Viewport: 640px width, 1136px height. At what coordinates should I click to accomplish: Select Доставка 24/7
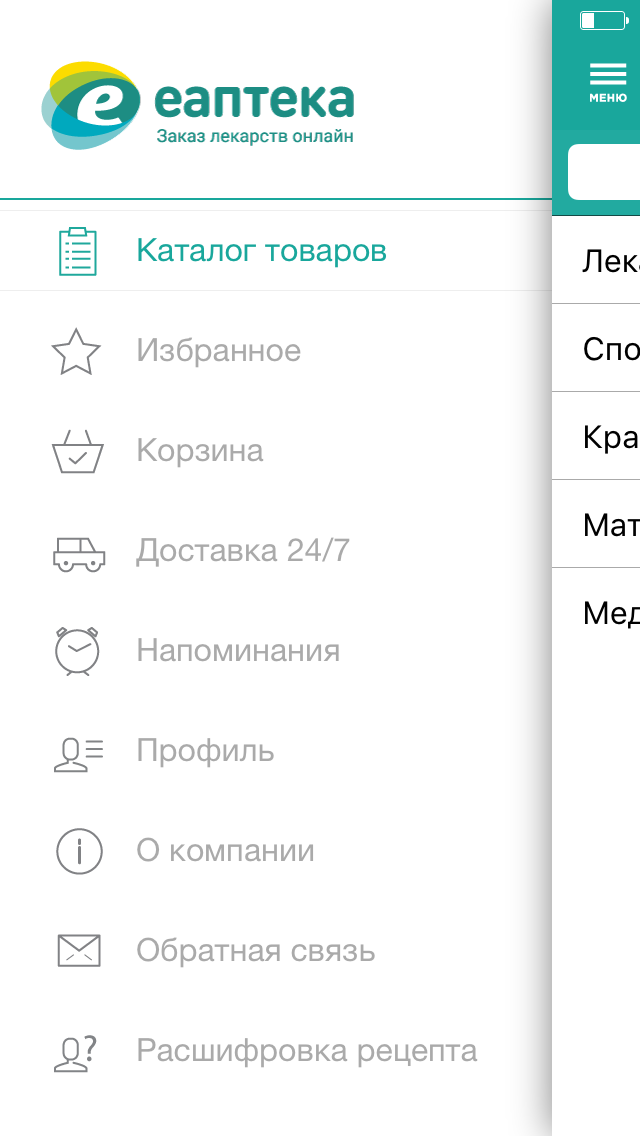[x=243, y=551]
